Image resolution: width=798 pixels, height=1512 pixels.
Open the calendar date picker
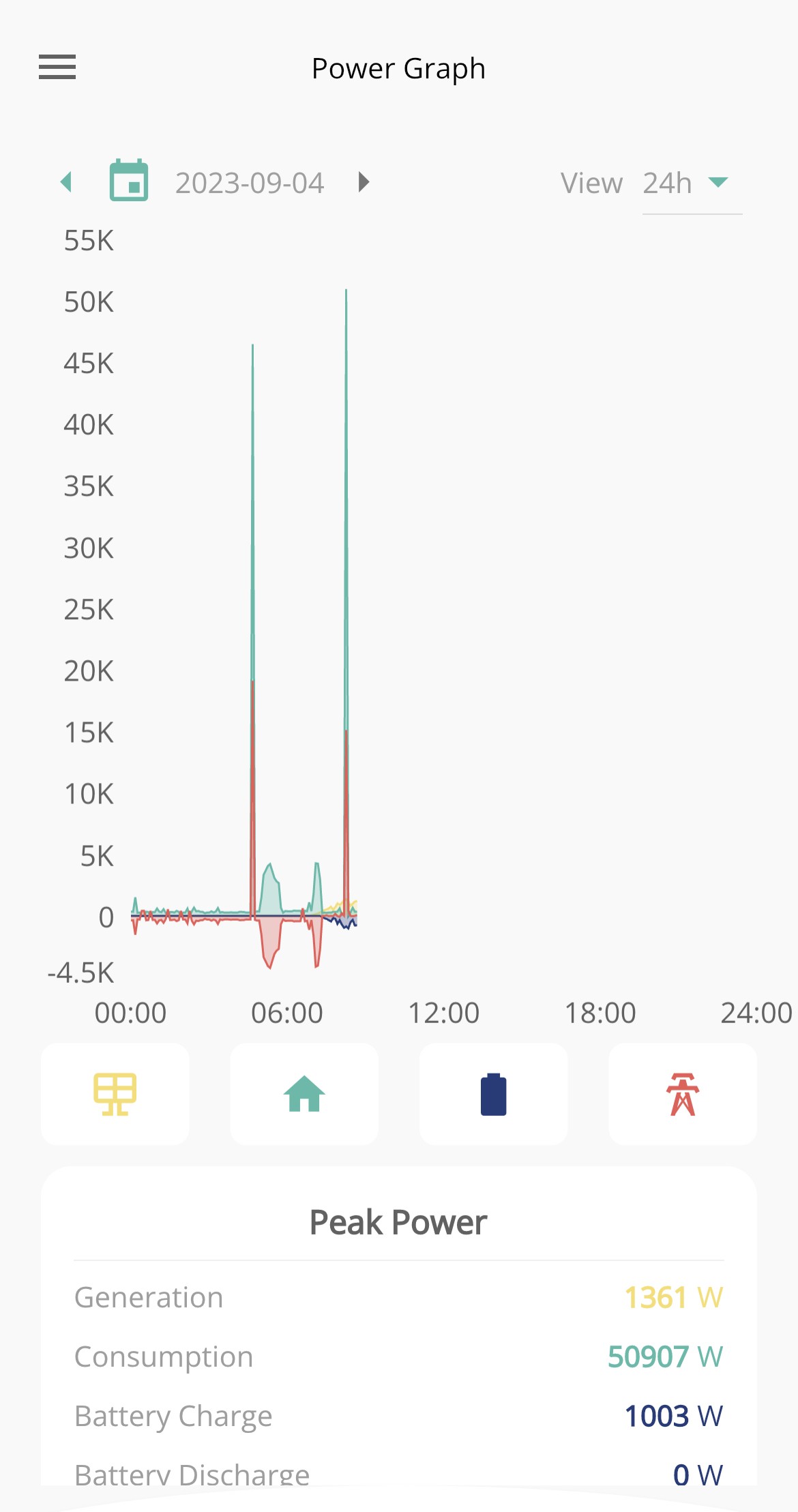point(129,180)
